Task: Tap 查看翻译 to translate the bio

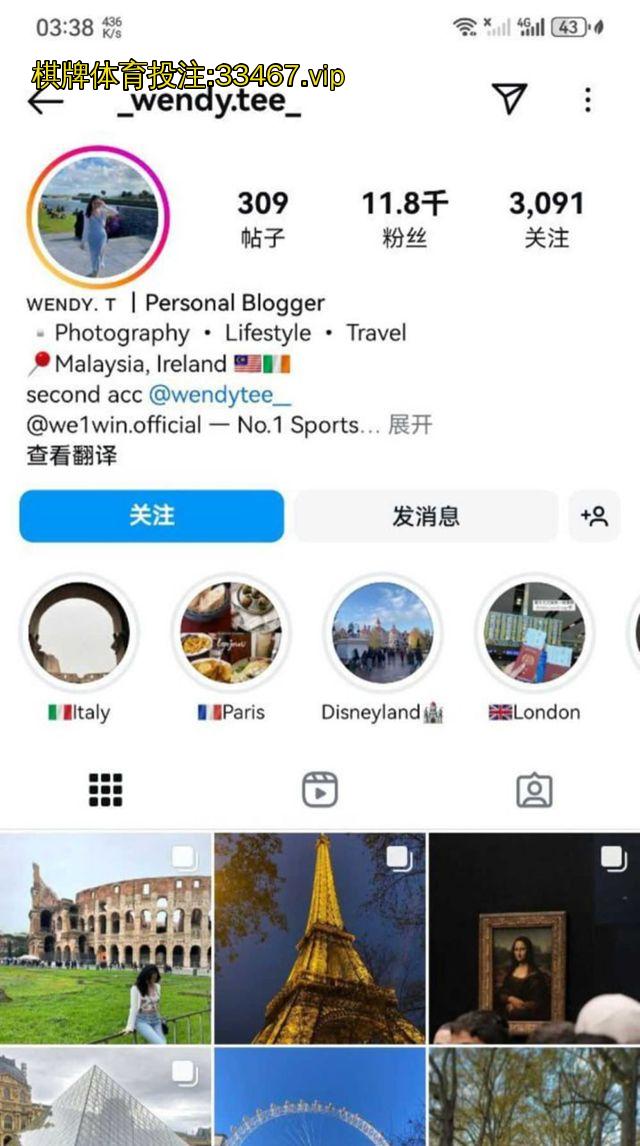Action: [72, 455]
